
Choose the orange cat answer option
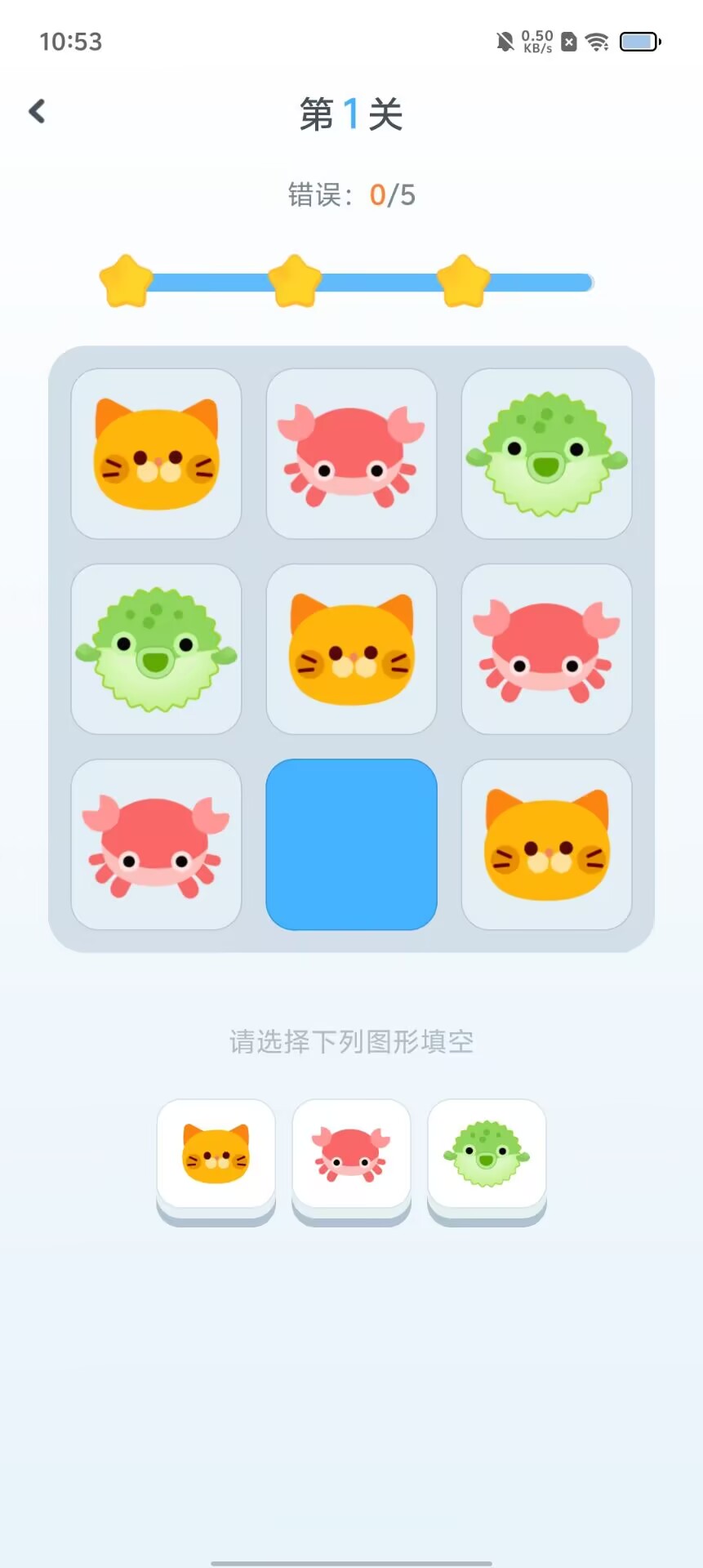tap(216, 1155)
